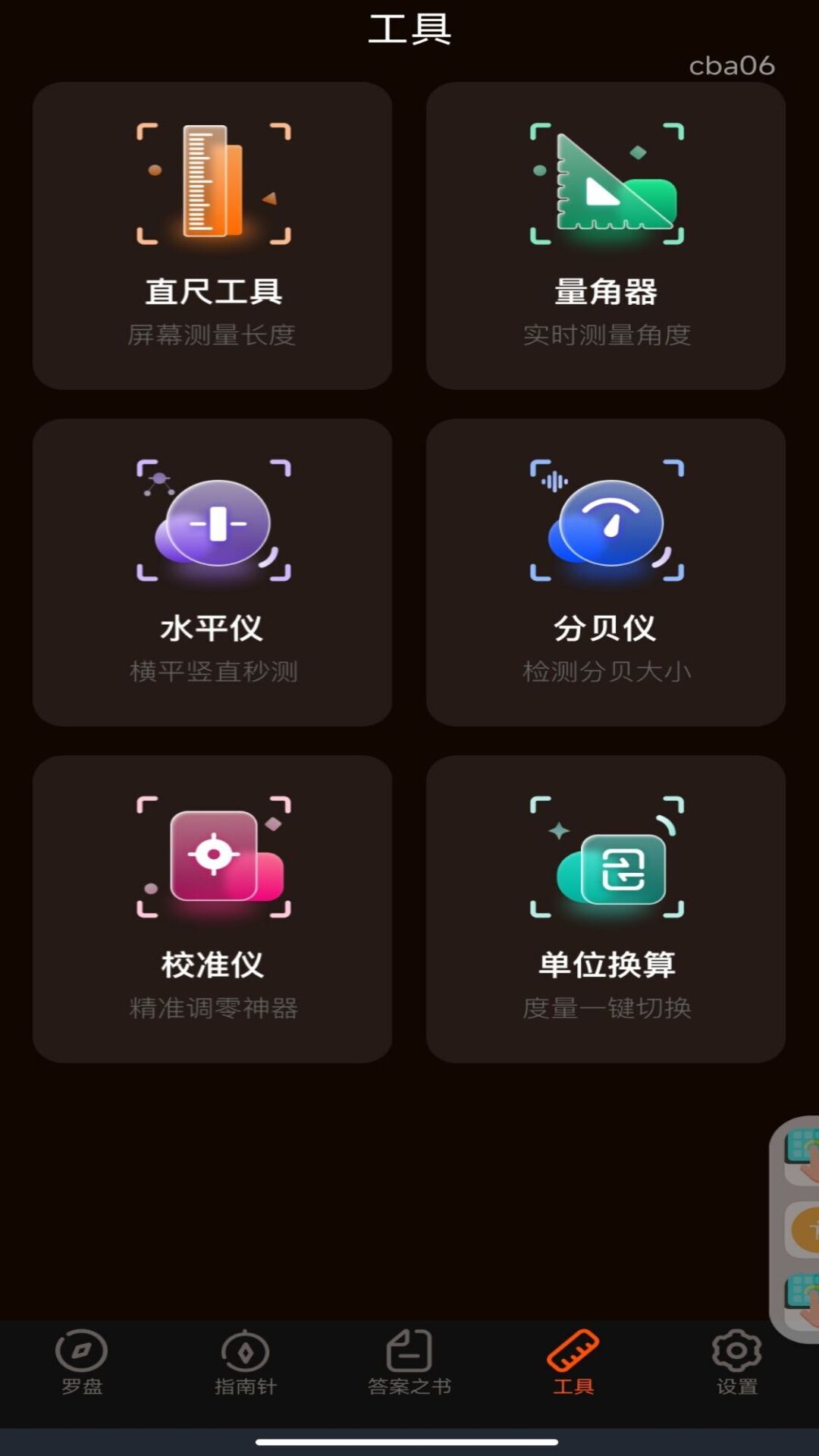Click the 直尺工具 card to measure length
The width and height of the screenshot is (819, 1456).
(x=213, y=235)
